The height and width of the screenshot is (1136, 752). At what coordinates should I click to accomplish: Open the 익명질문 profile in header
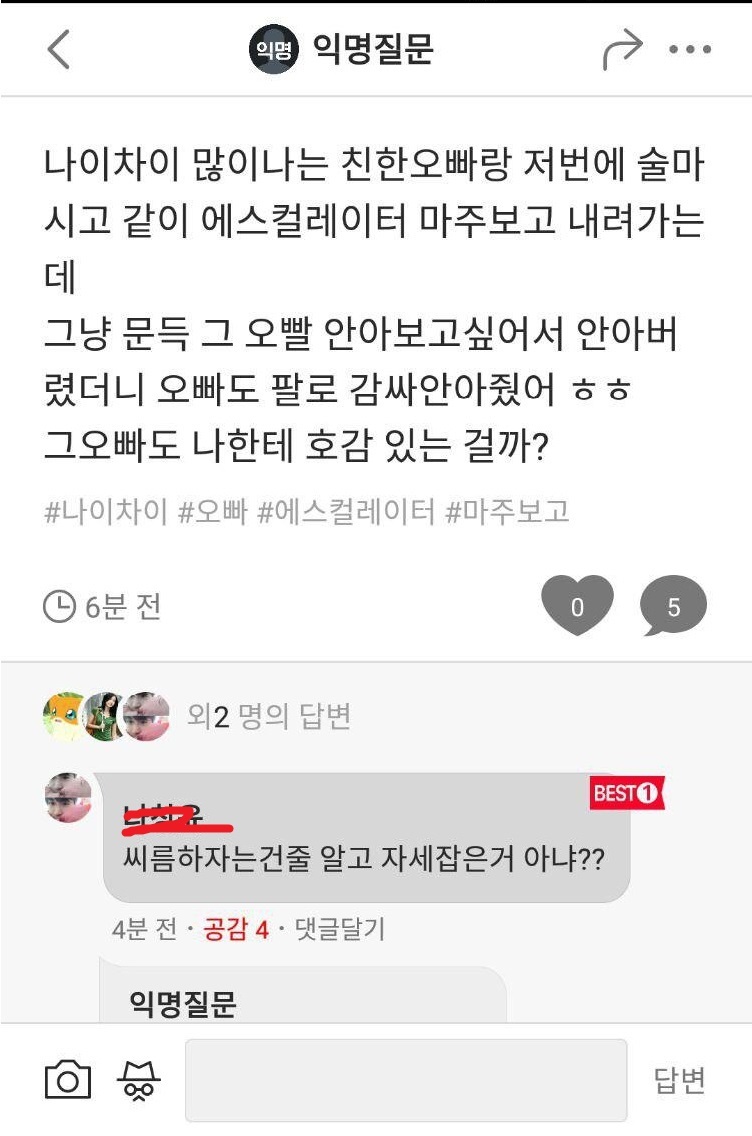pyautogui.click(x=341, y=49)
